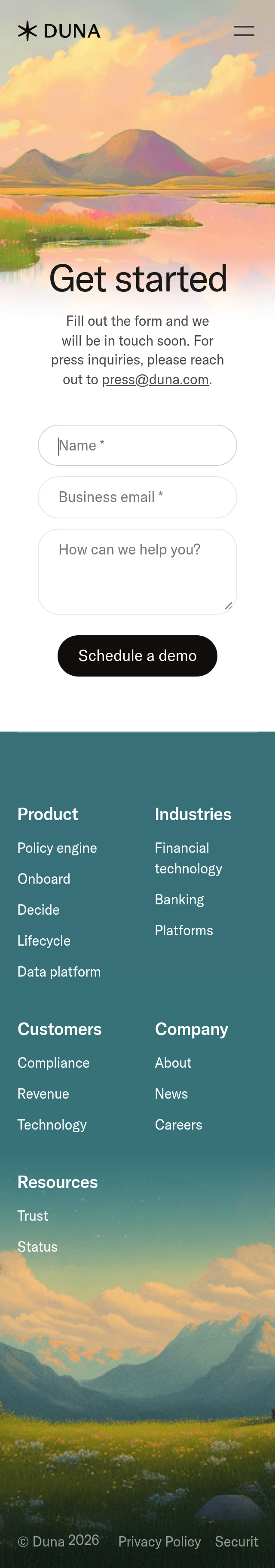Open Policy engine product page
This screenshot has width=275, height=1568.
point(57,848)
